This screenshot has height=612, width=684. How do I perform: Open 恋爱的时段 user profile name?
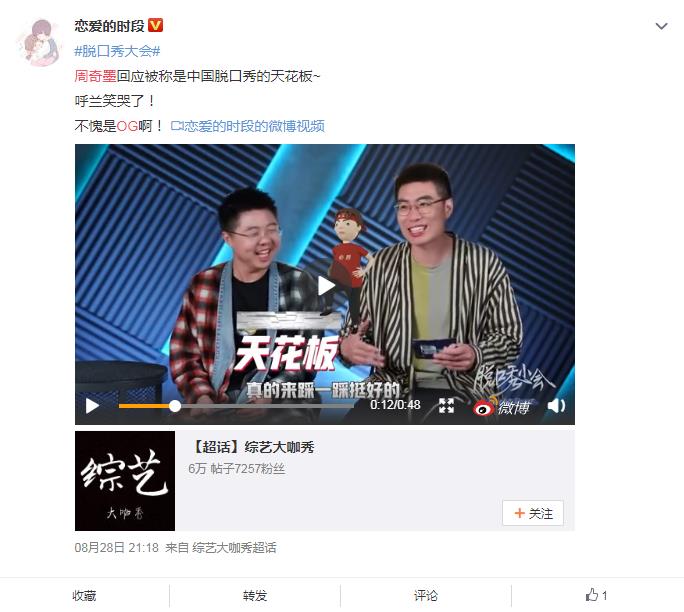point(110,25)
